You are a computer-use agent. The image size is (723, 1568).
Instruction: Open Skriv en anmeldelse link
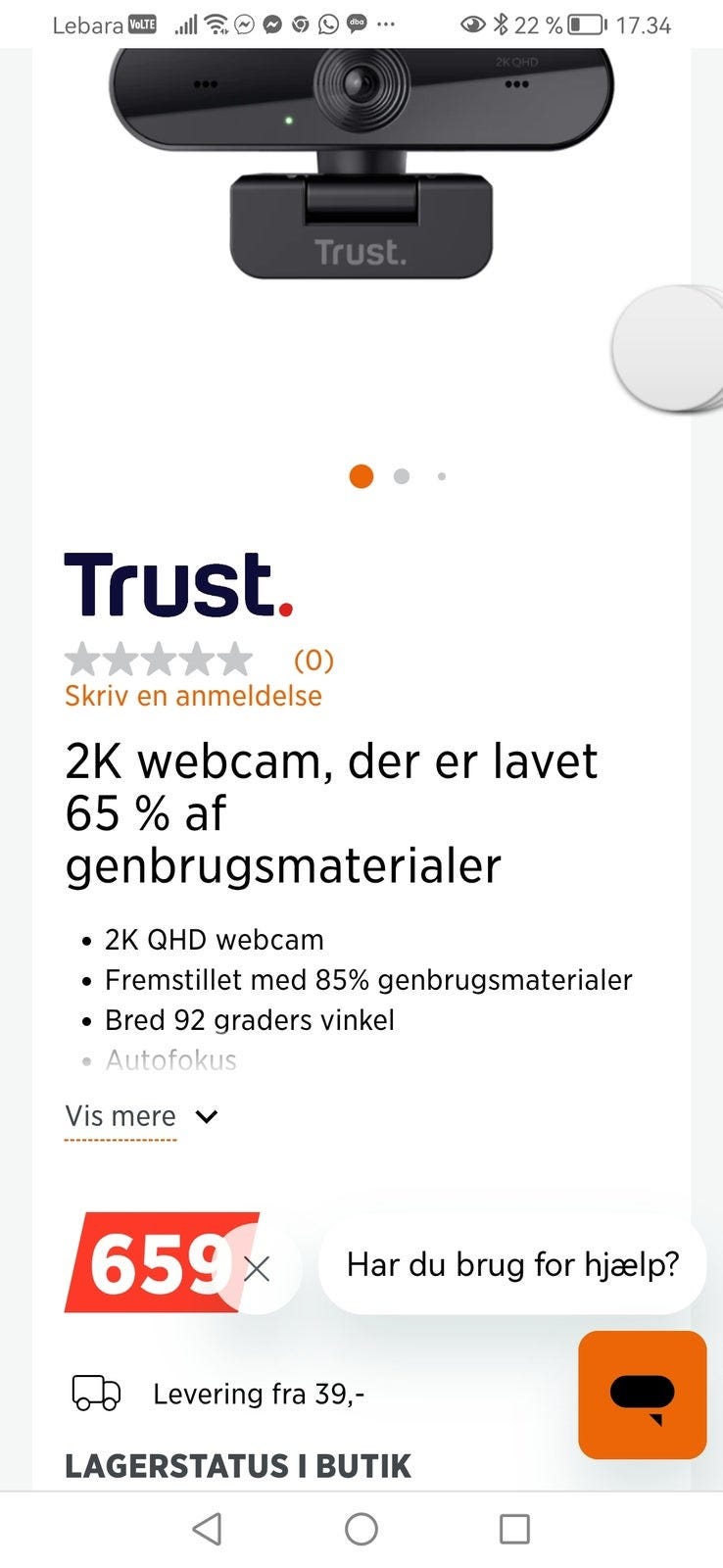point(193,696)
